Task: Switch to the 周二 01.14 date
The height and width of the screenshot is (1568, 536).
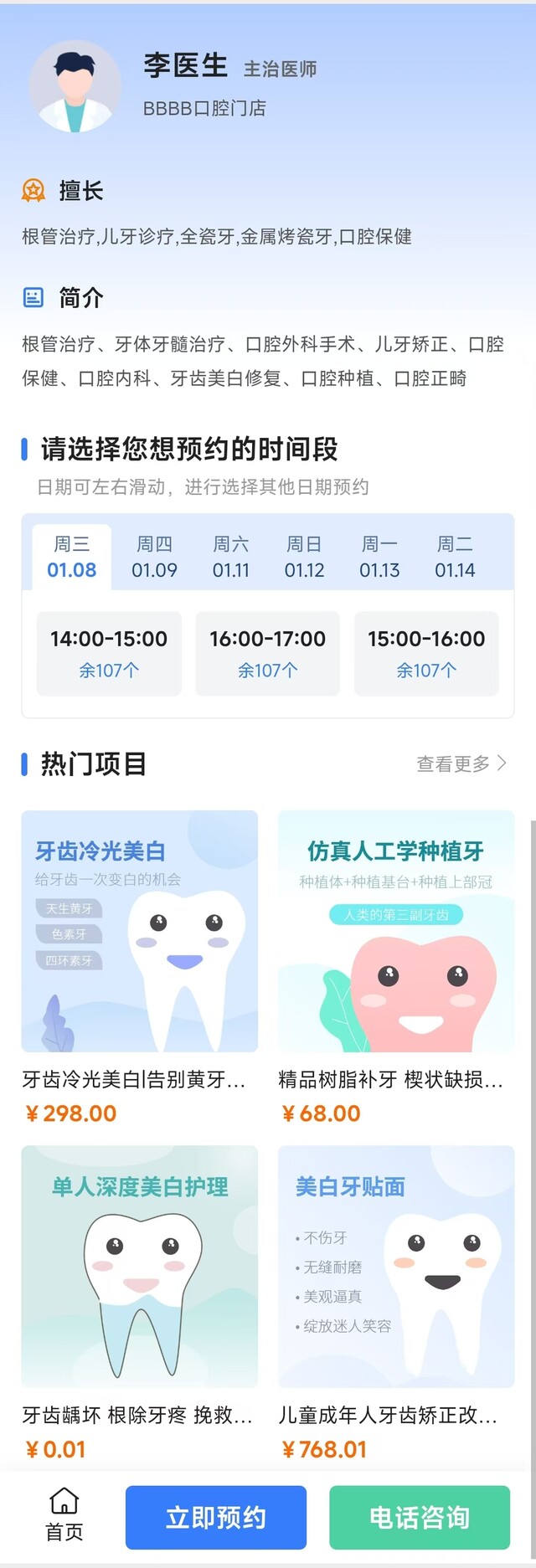Action: pos(455,558)
